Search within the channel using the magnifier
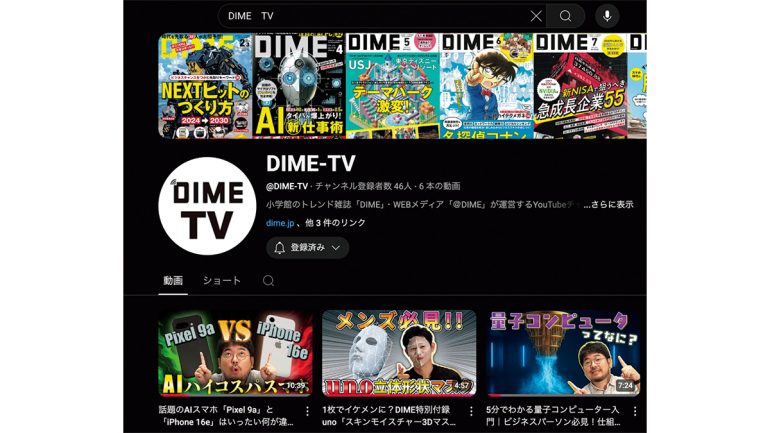This screenshot has height=433, width=770. pos(268,281)
